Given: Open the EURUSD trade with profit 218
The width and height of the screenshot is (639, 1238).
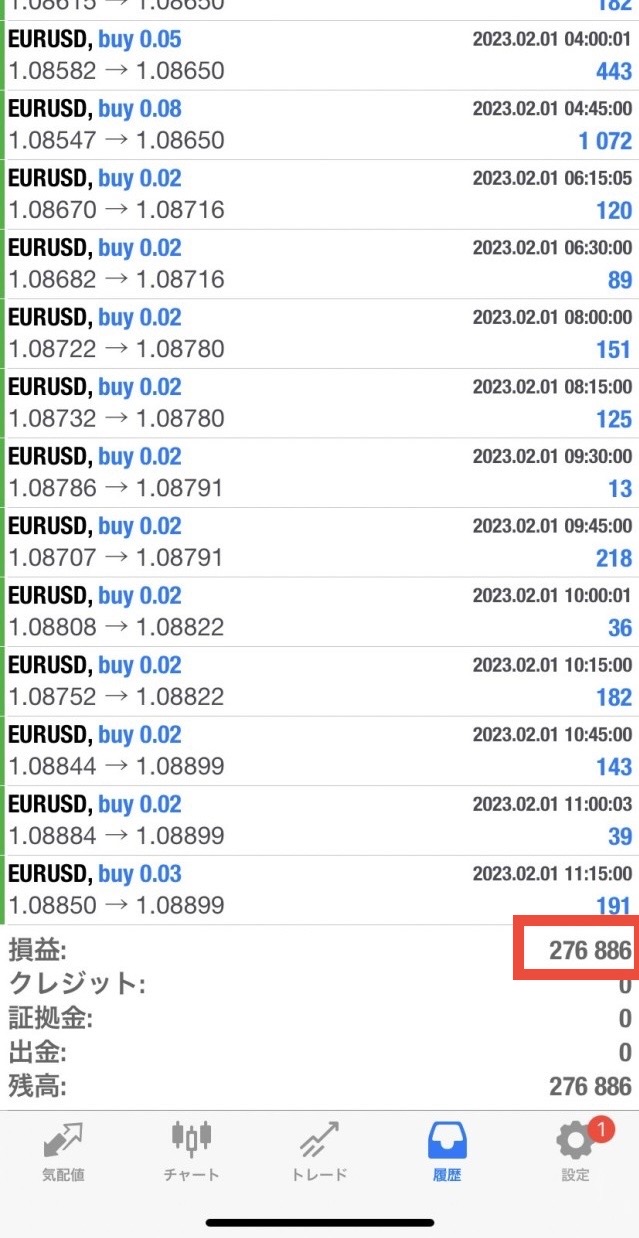Looking at the screenshot, I should [319, 542].
